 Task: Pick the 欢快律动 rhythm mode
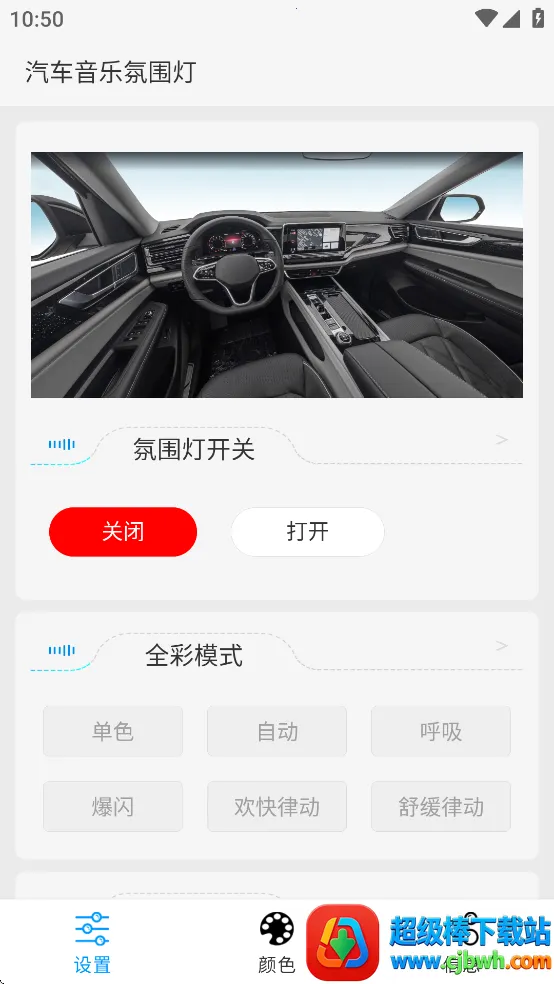[x=277, y=806]
